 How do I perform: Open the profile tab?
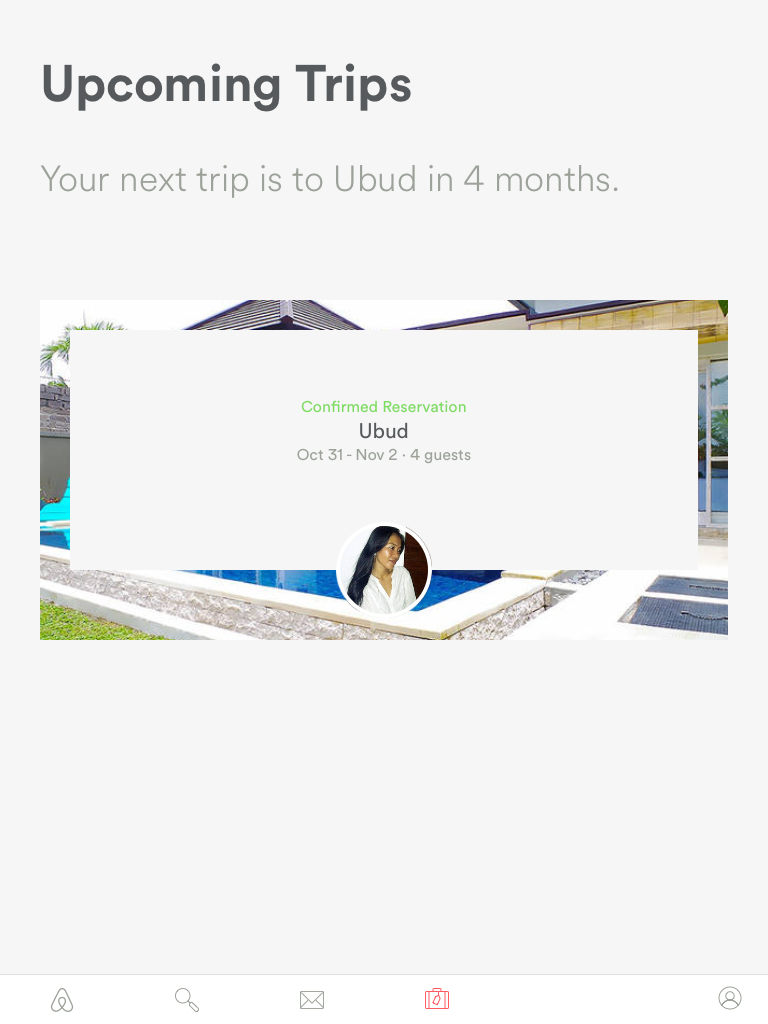(730, 998)
